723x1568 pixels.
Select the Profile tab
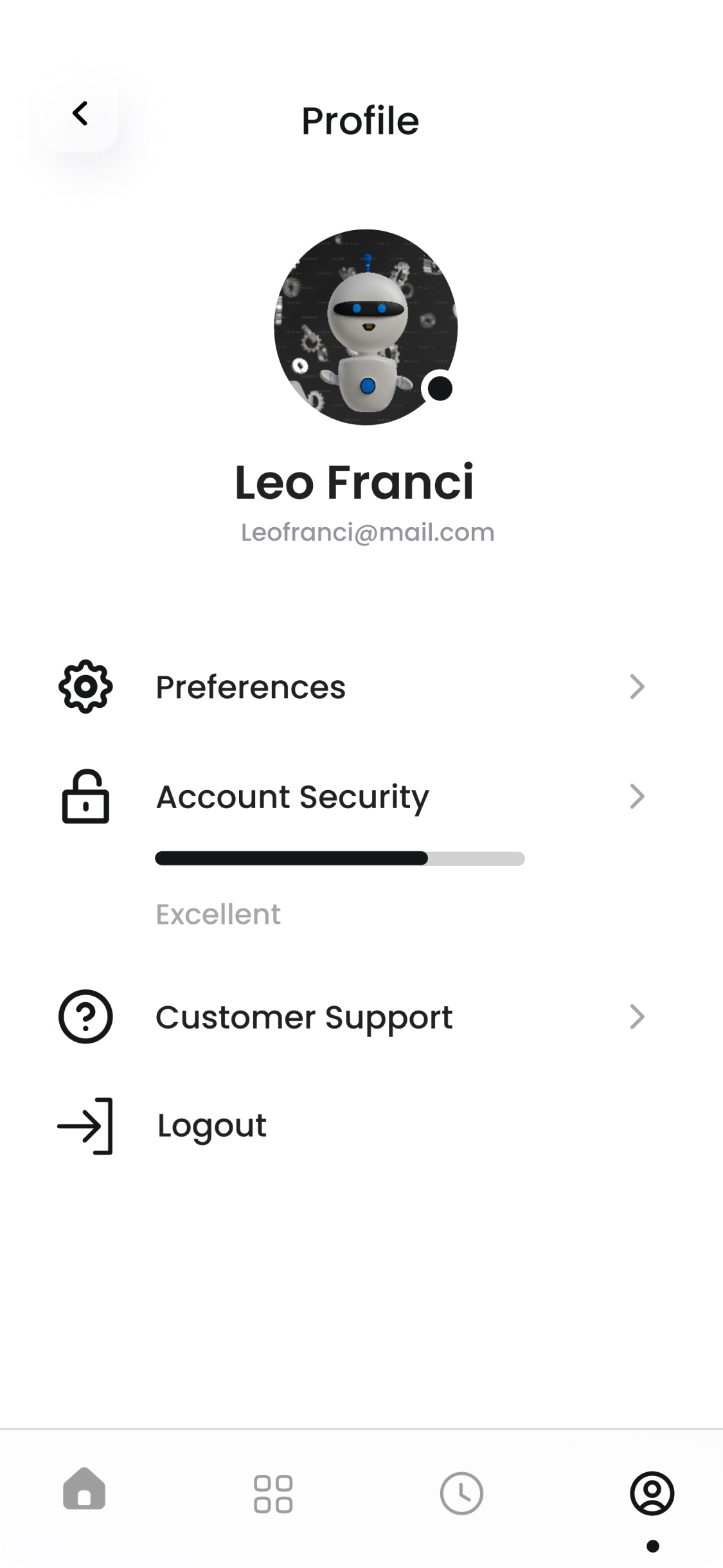pyautogui.click(x=652, y=1493)
